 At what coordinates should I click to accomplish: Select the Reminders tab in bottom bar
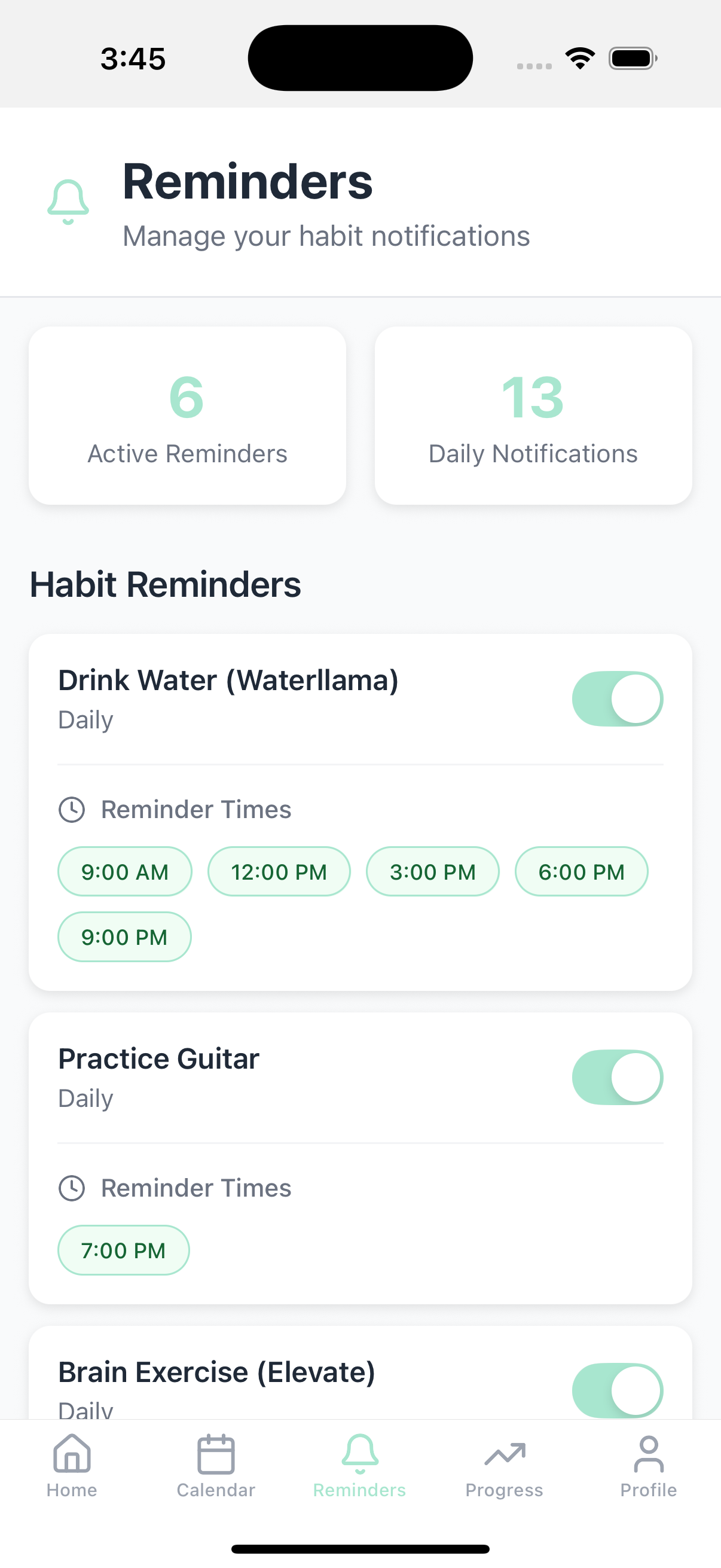[359, 1466]
